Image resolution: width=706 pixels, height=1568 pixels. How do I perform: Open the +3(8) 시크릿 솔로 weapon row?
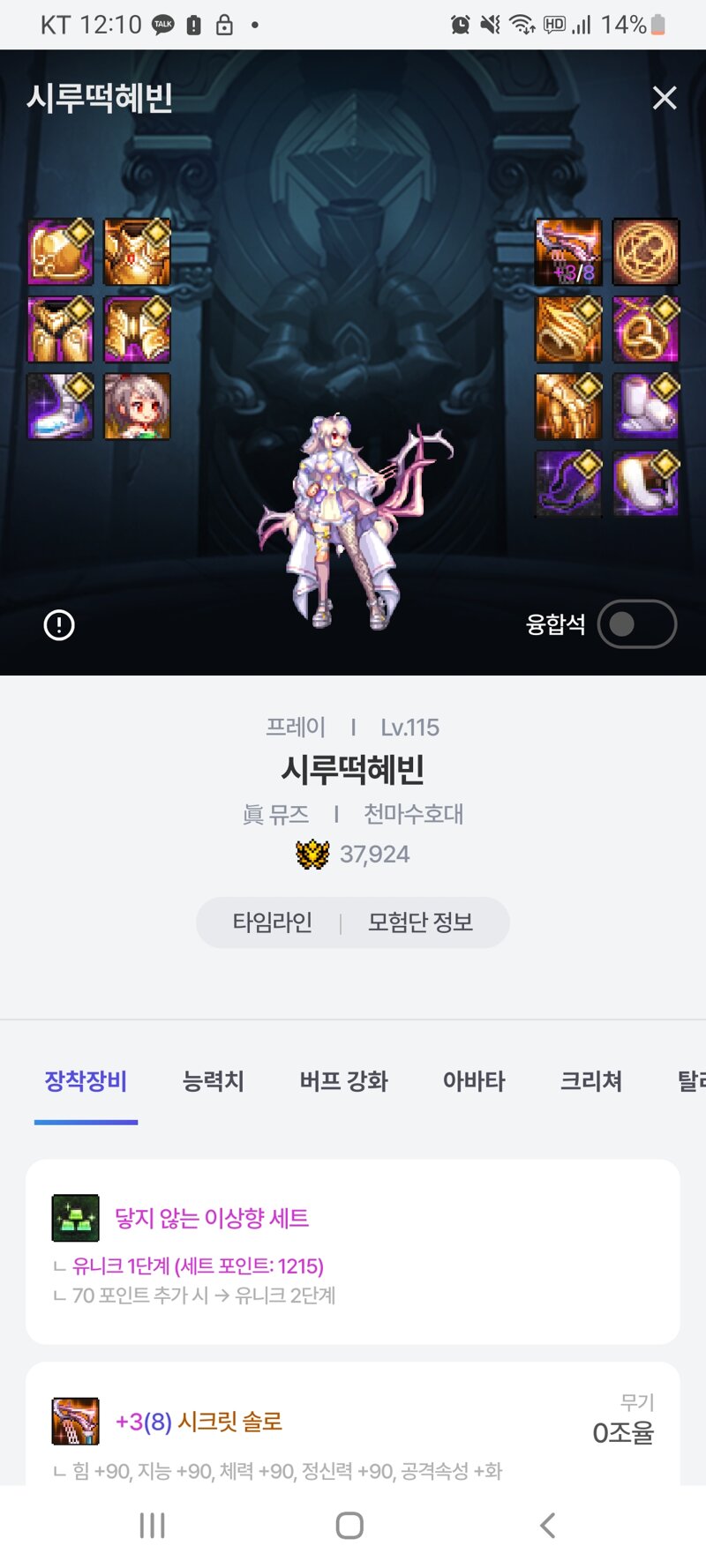tap(352, 1422)
